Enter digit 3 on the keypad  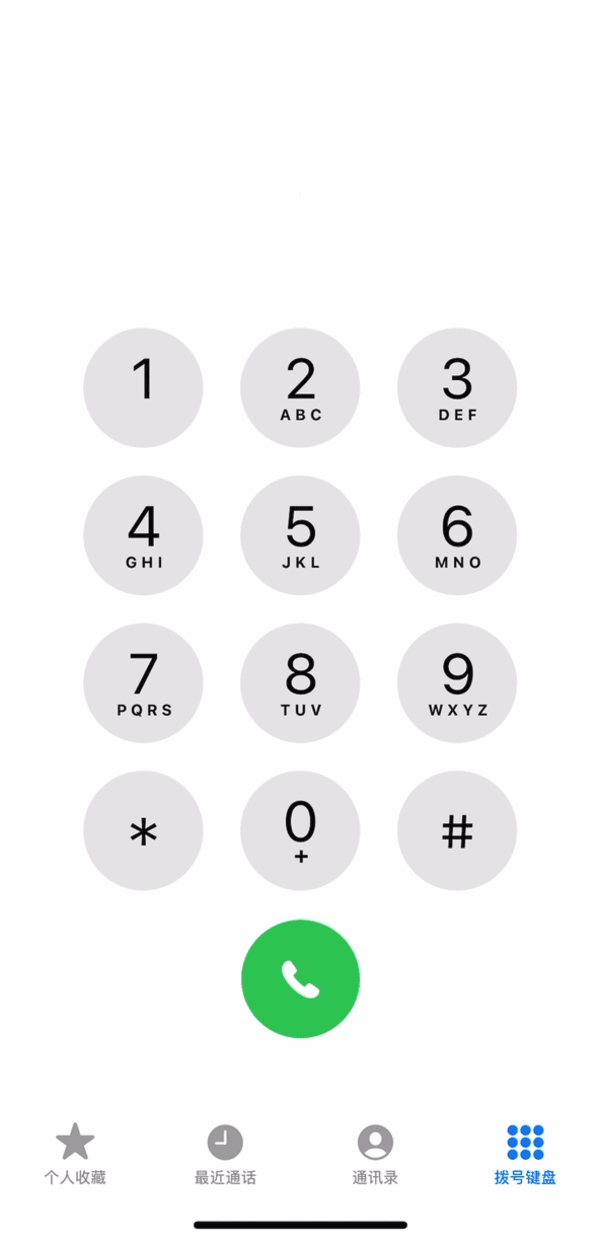(457, 388)
